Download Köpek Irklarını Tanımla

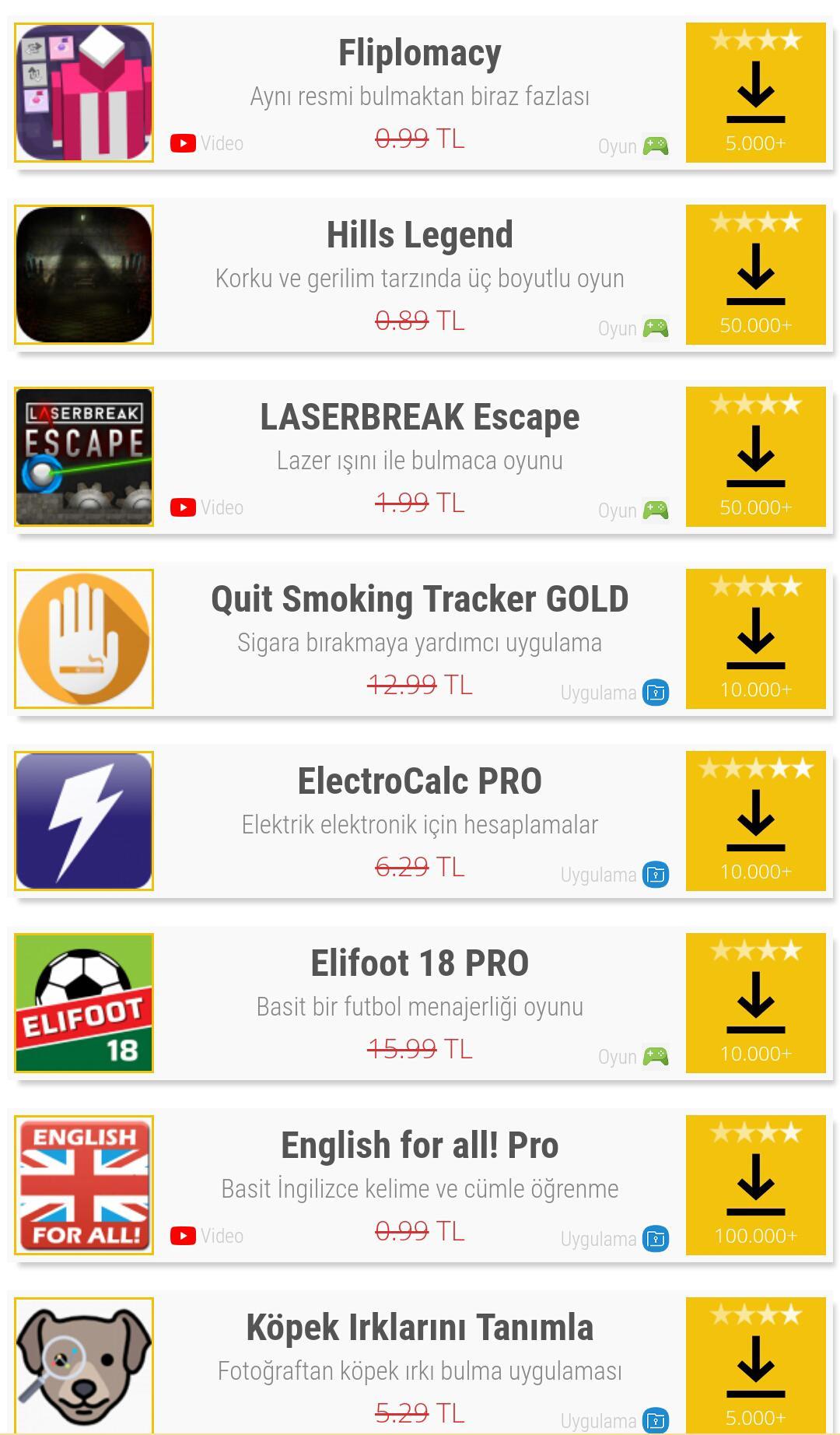click(755, 1366)
